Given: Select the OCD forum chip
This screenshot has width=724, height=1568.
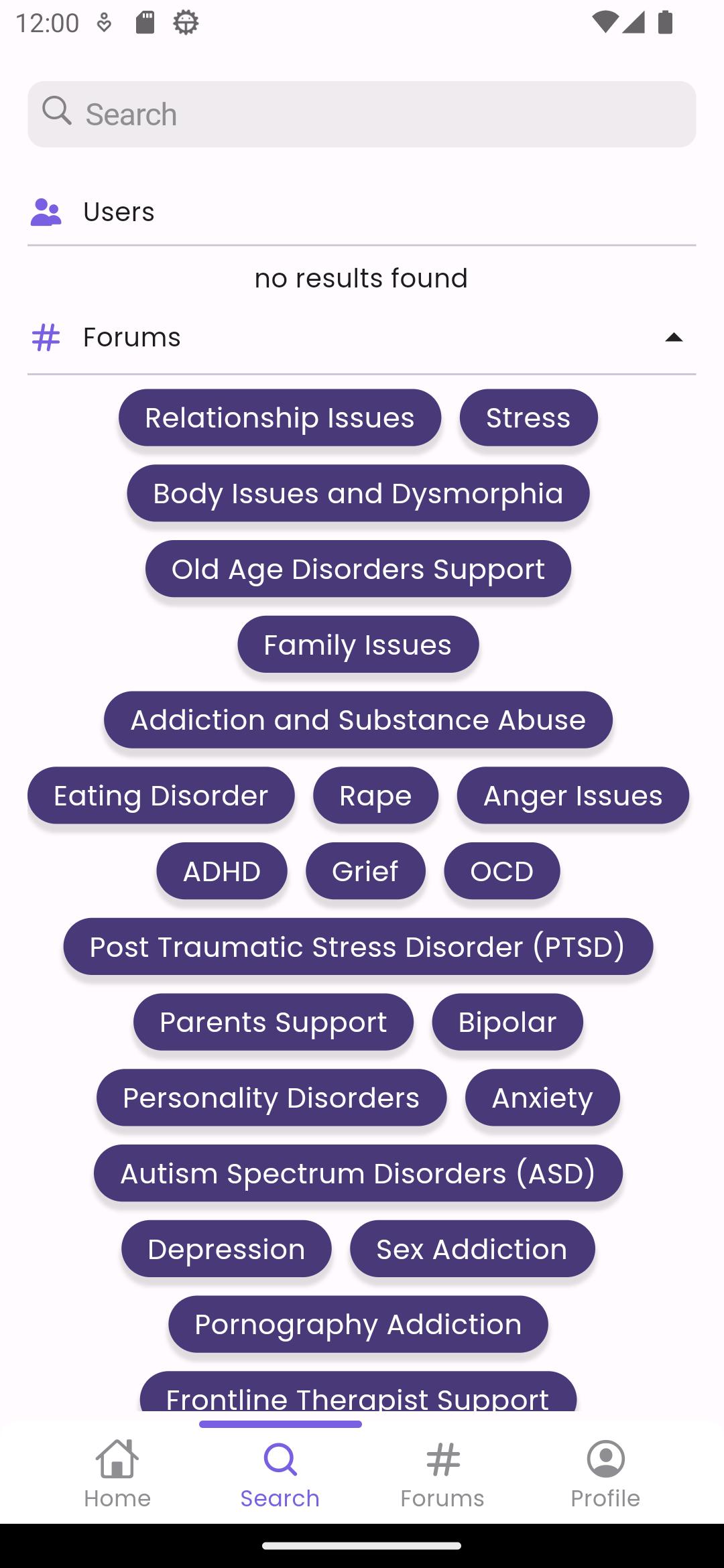Looking at the screenshot, I should pyautogui.click(x=502, y=871).
